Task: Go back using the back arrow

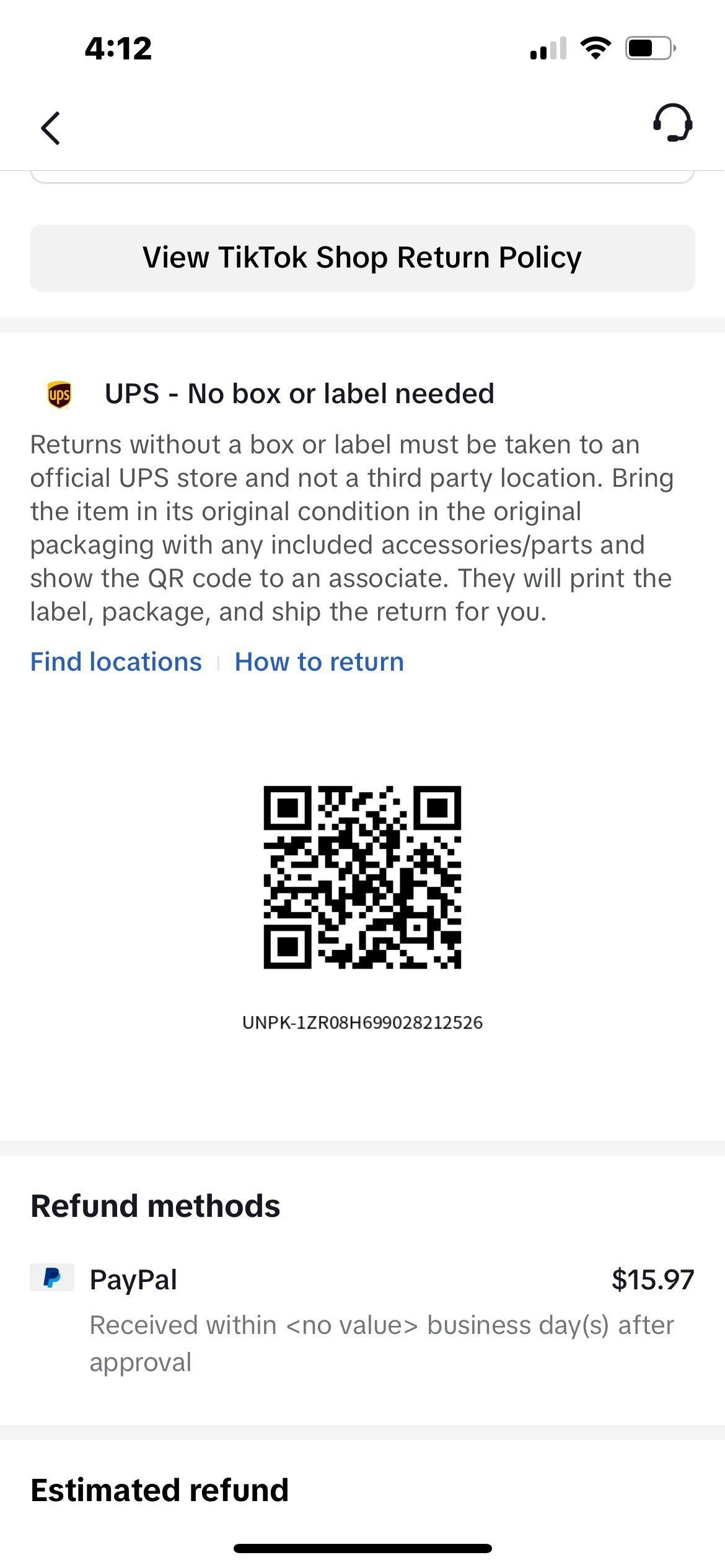Action: pyautogui.click(x=51, y=128)
